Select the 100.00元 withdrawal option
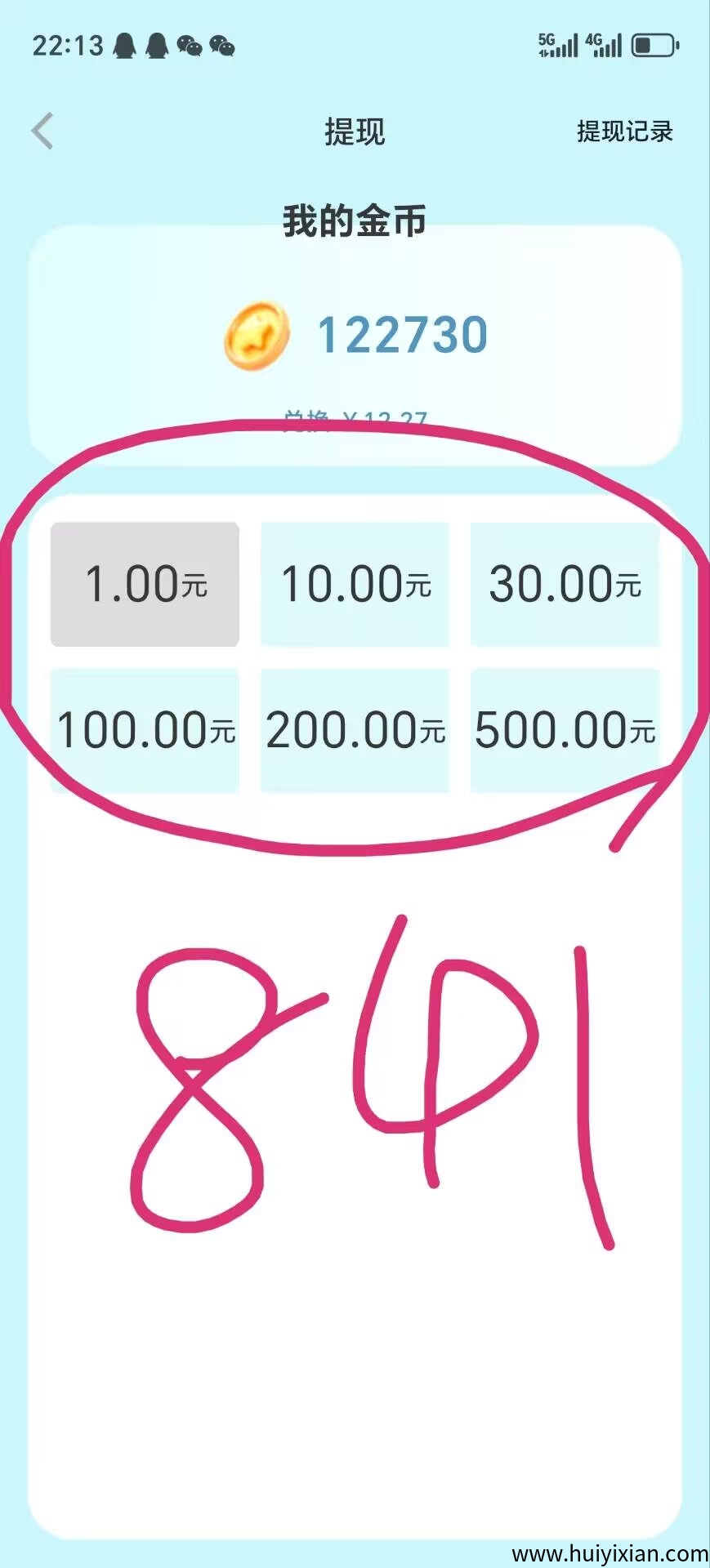 [145, 730]
